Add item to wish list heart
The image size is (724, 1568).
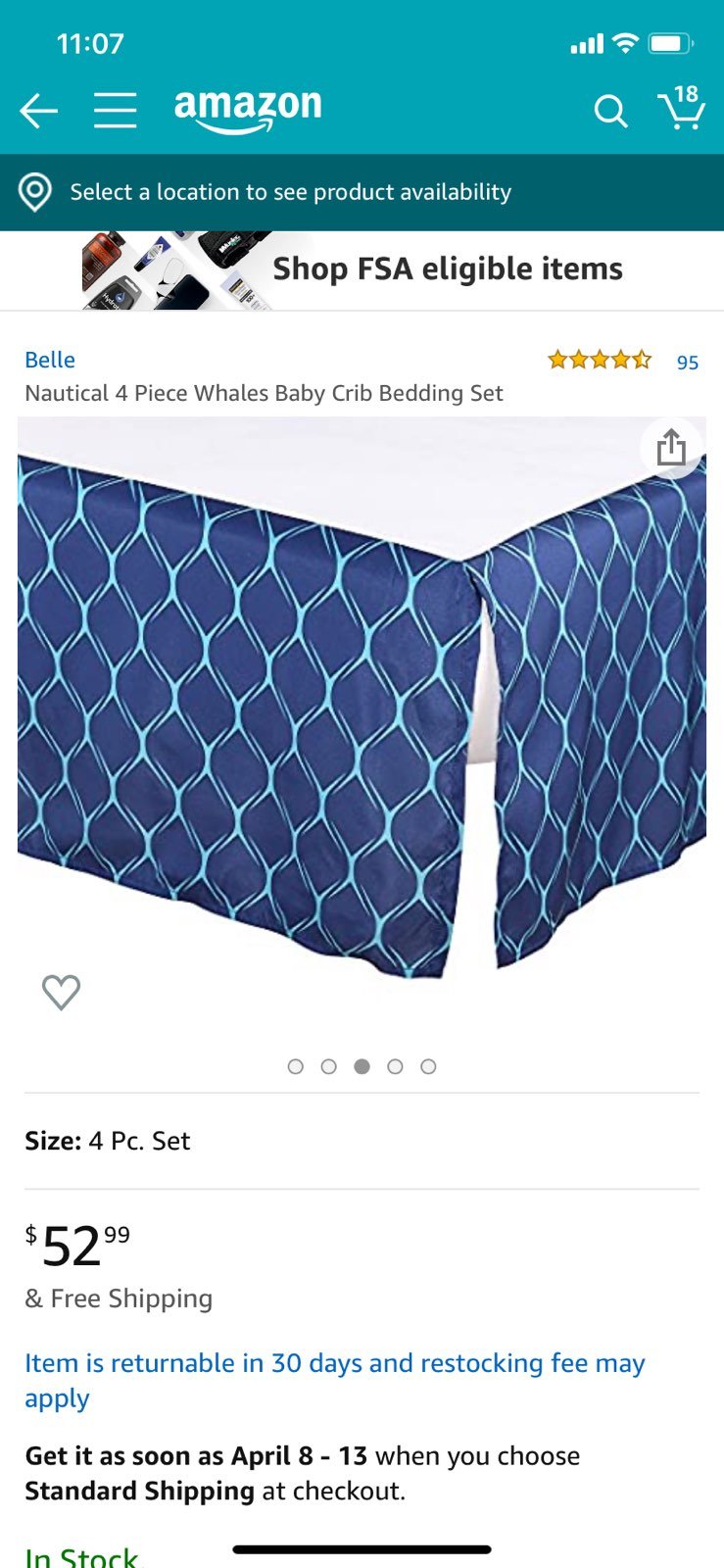tap(61, 992)
